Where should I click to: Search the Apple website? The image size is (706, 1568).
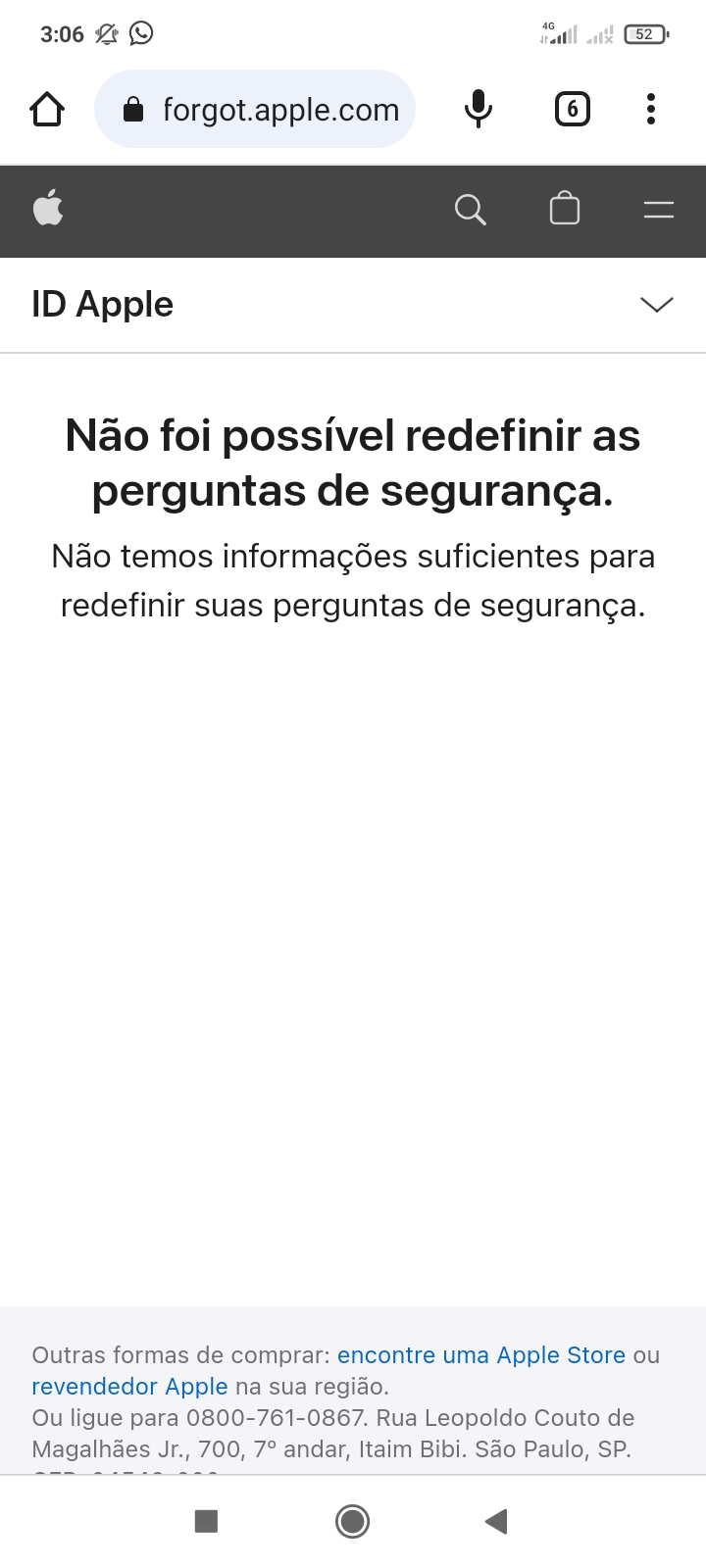[x=471, y=210]
